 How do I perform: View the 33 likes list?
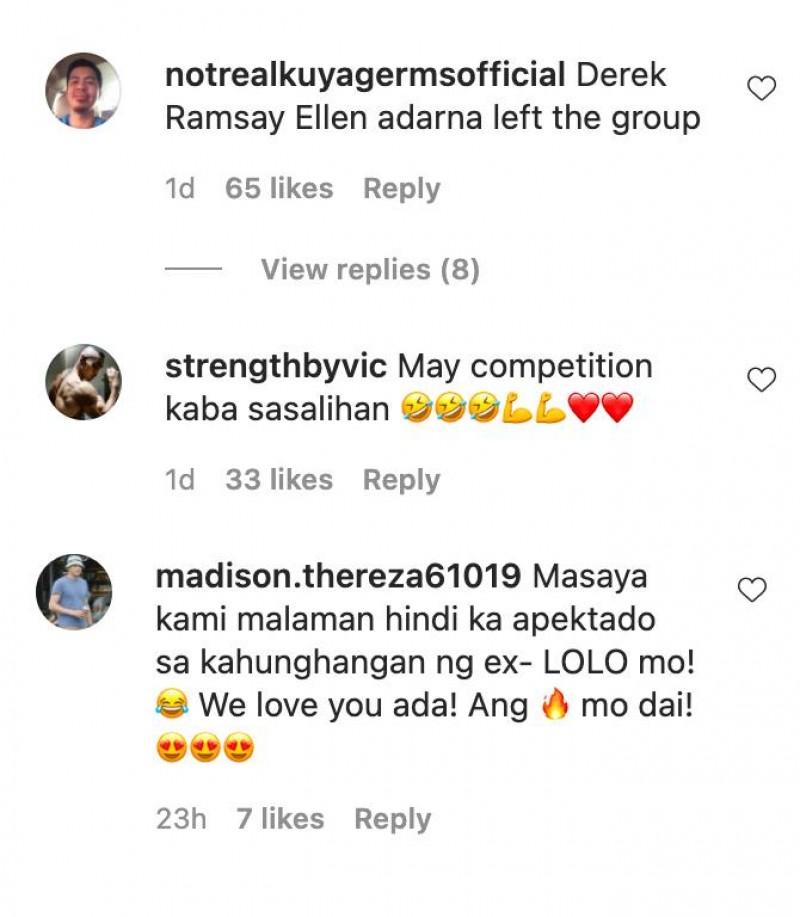pos(278,480)
